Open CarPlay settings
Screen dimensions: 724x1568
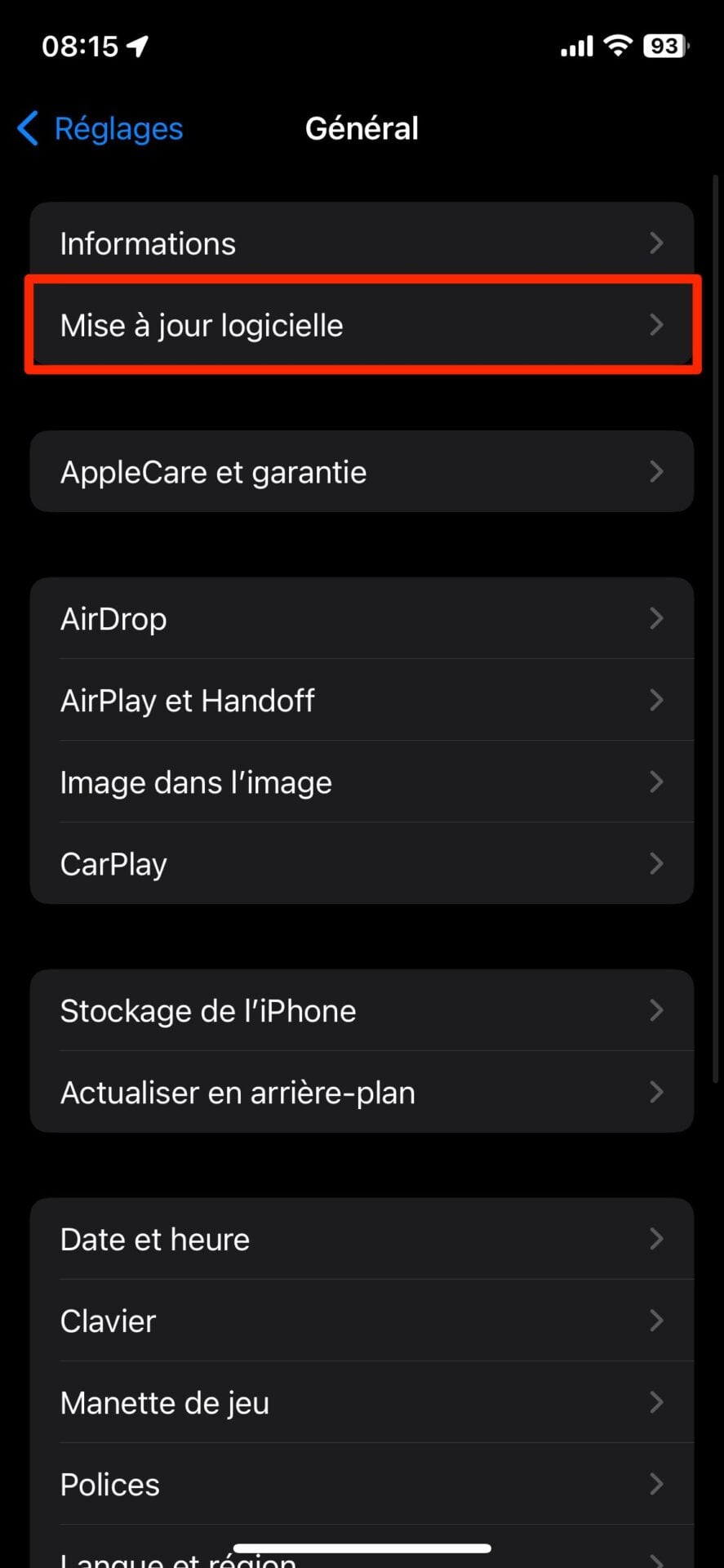[x=362, y=864]
